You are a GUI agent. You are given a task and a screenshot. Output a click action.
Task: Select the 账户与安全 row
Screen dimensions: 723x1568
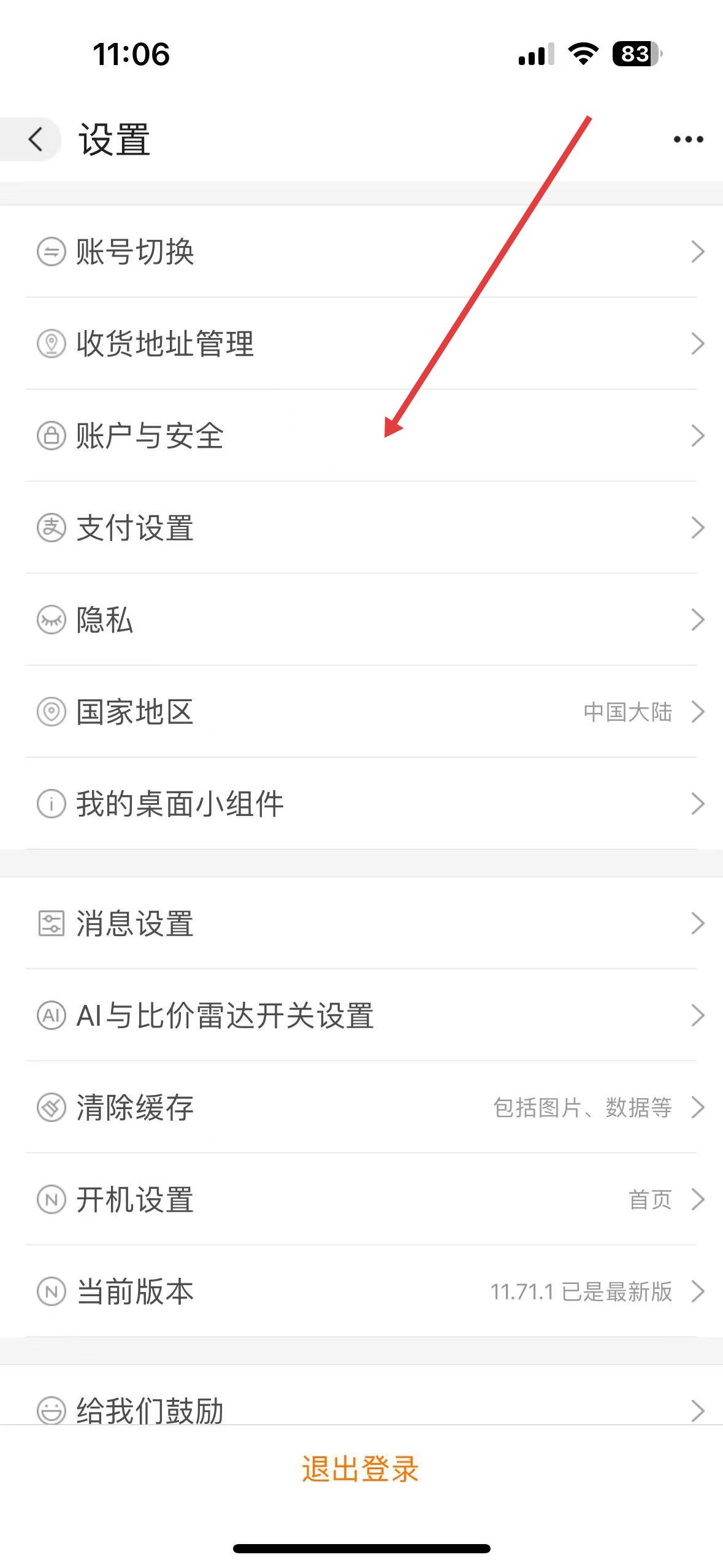coord(361,436)
